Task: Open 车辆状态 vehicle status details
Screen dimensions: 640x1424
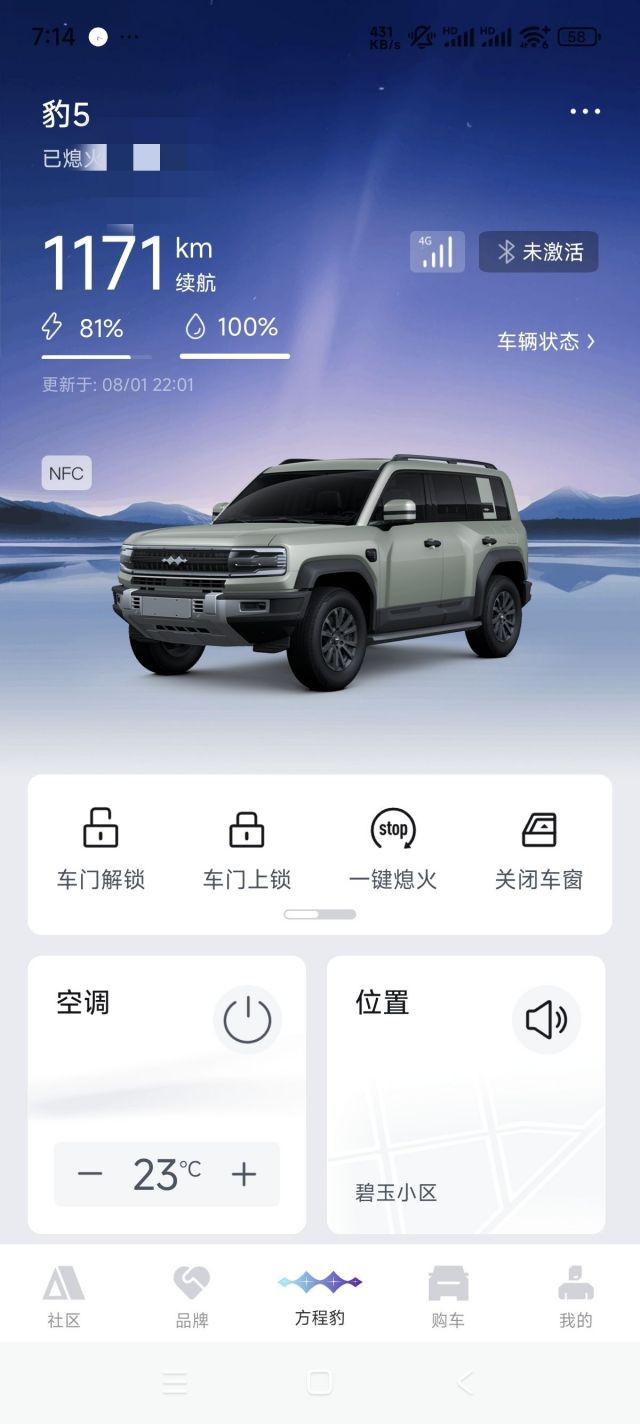Action: point(546,341)
